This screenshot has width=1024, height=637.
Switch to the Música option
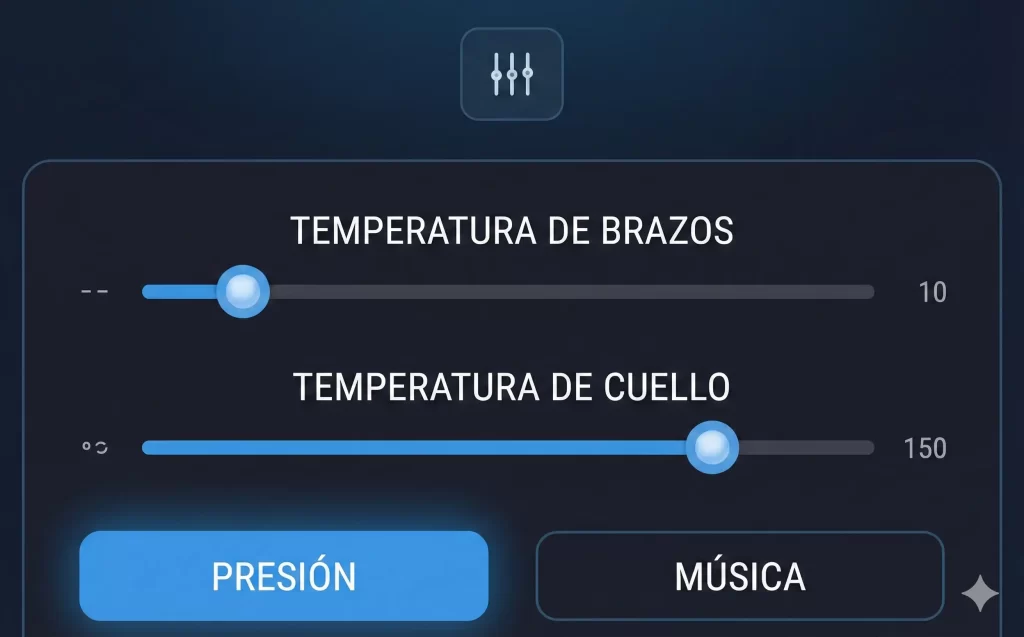740,576
